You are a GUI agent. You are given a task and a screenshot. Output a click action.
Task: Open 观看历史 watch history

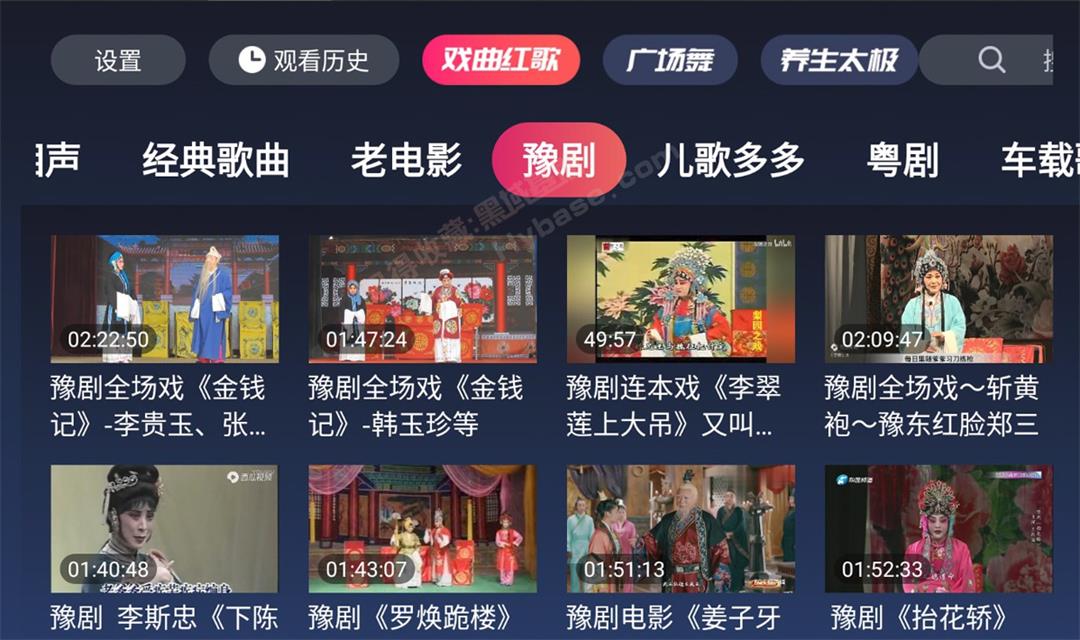[303, 60]
